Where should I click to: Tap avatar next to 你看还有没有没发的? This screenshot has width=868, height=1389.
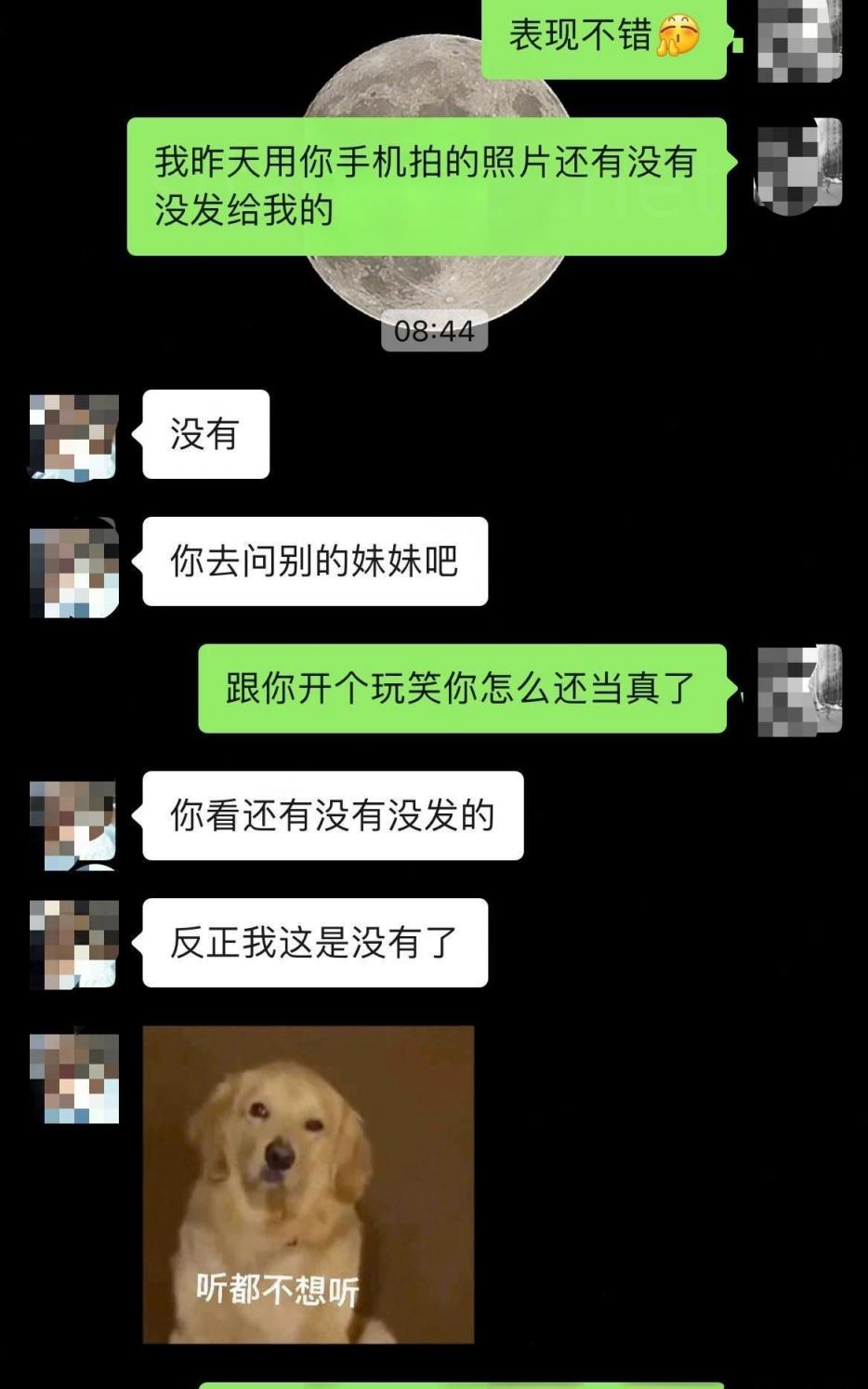(73, 826)
